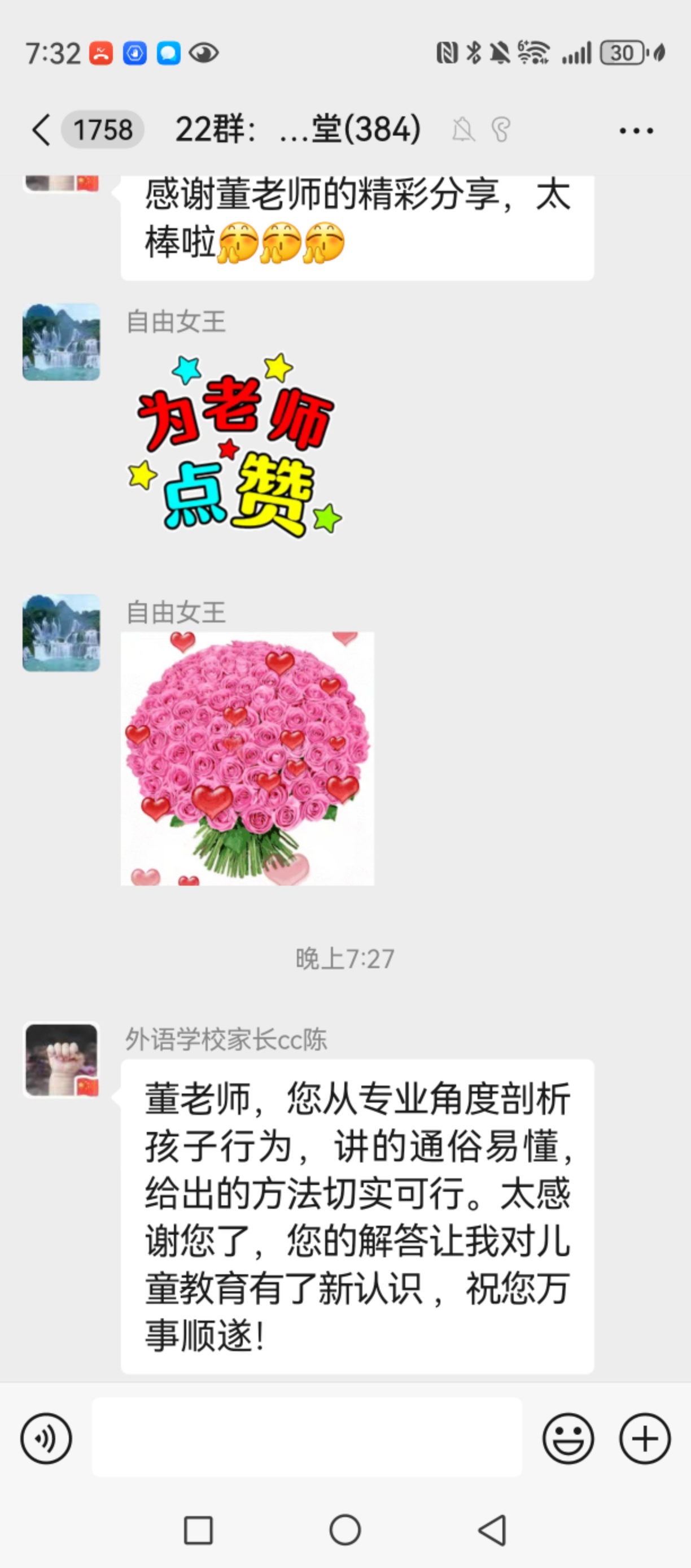Viewport: 691px width, 1568px height.
Task: View the 为老师点赞 sticker
Action: [234, 446]
